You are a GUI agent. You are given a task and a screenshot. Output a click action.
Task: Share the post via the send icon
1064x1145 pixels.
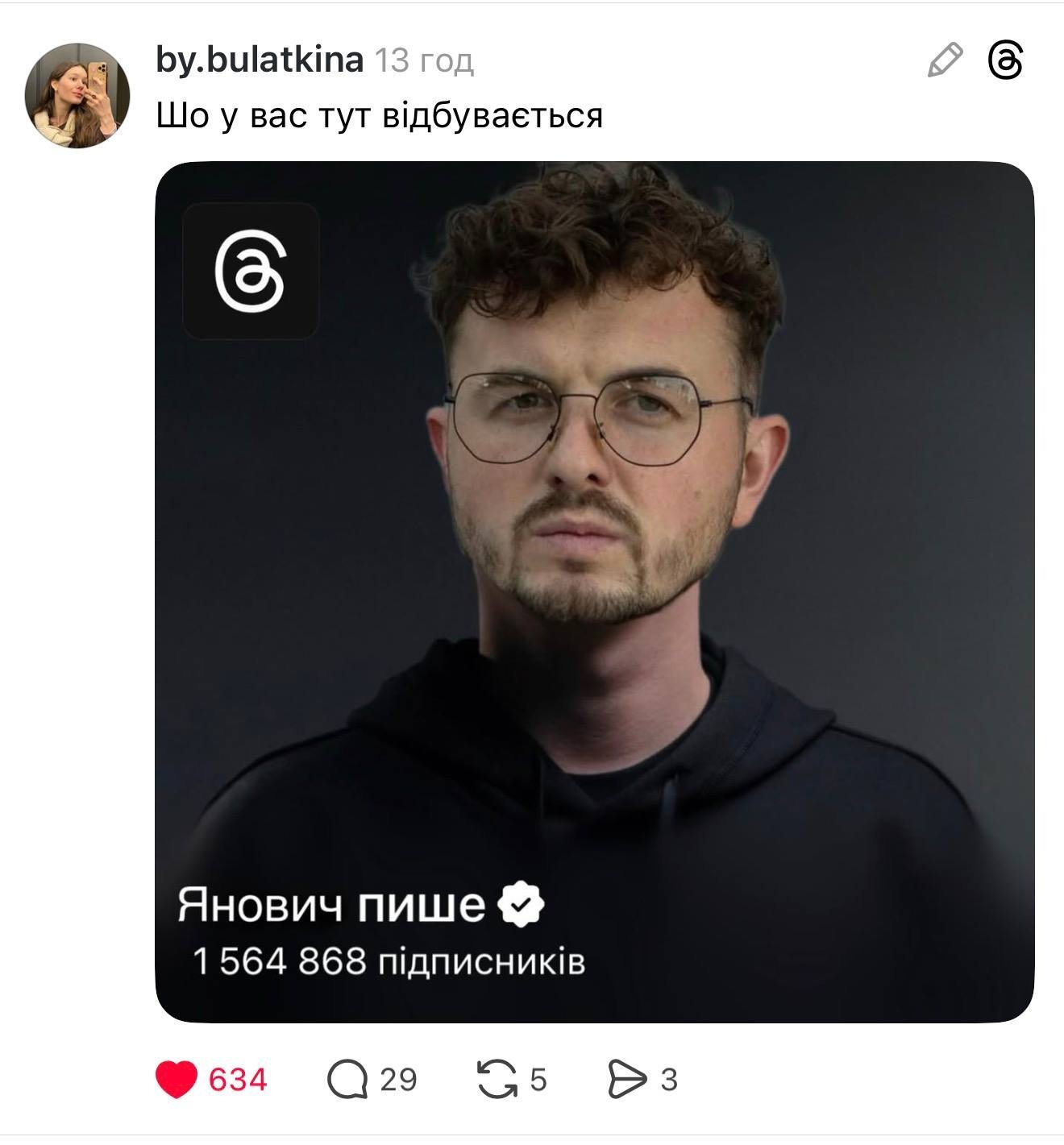pyautogui.click(x=626, y=1079)
